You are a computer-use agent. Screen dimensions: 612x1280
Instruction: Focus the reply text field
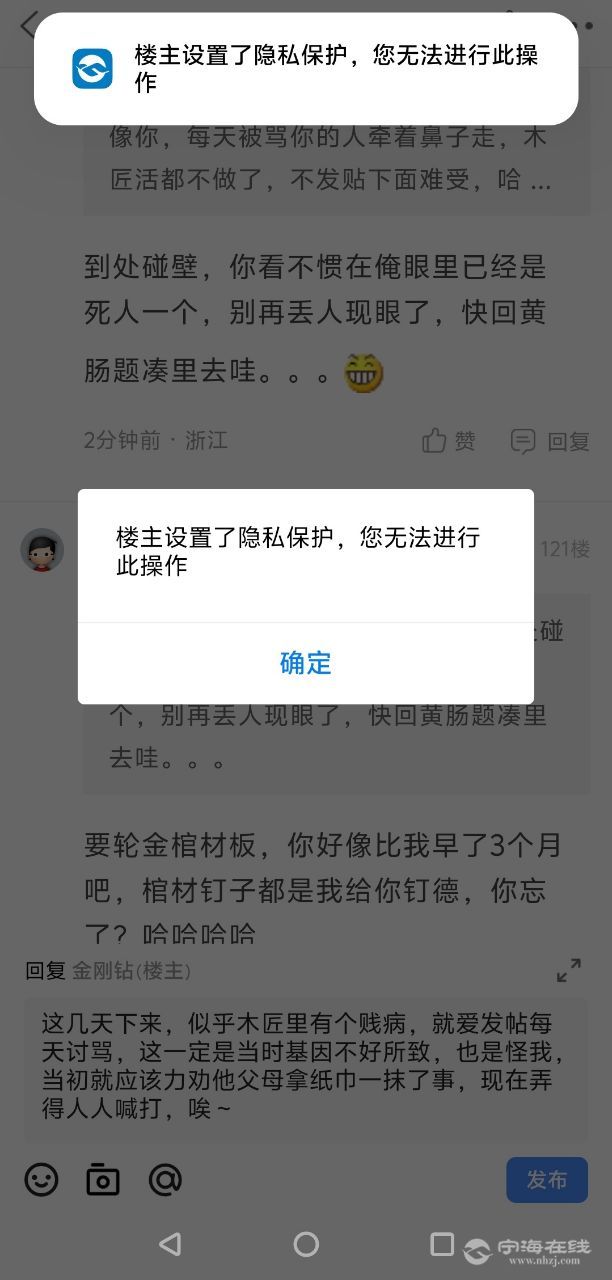pyautogui.click(x=305, y=1066)
